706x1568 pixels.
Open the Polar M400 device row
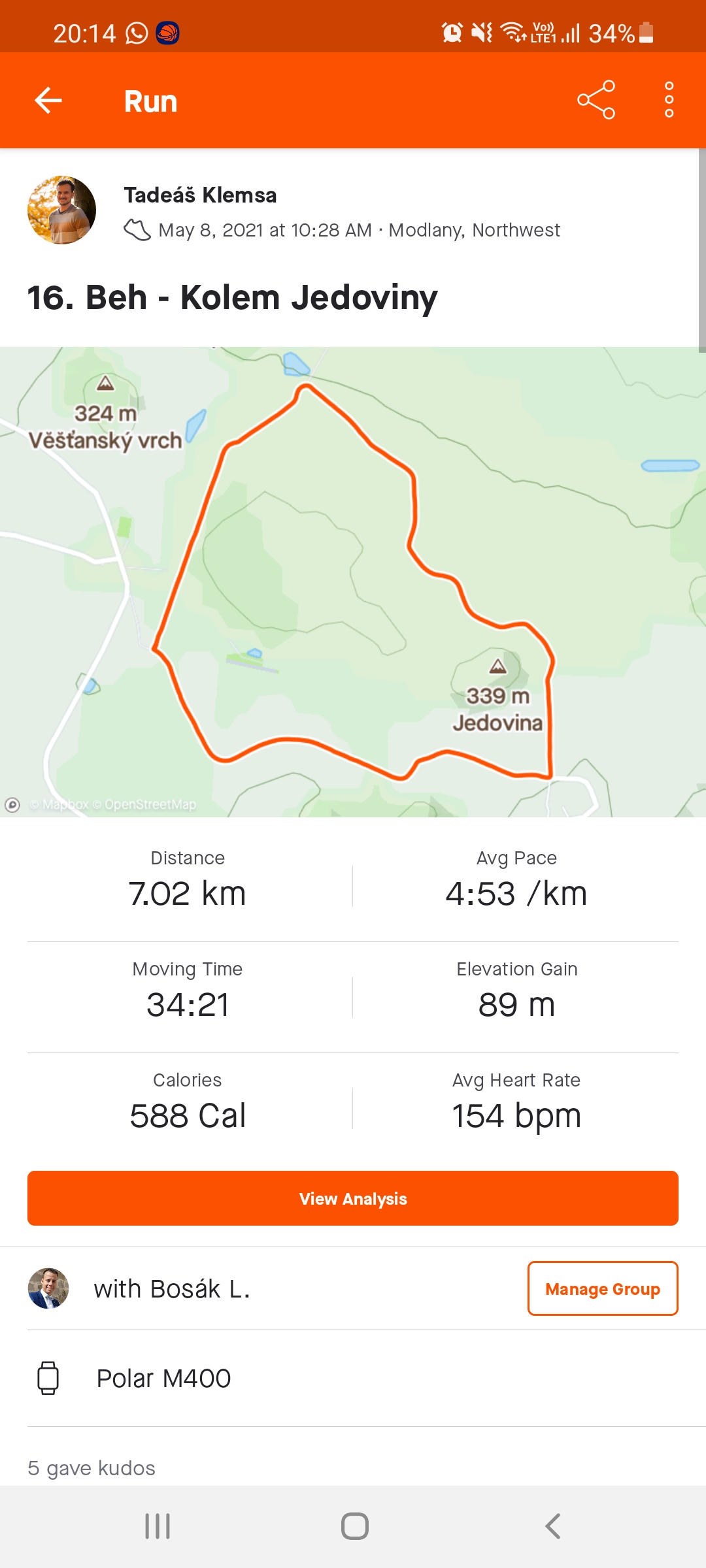[x=353, y=1379]
